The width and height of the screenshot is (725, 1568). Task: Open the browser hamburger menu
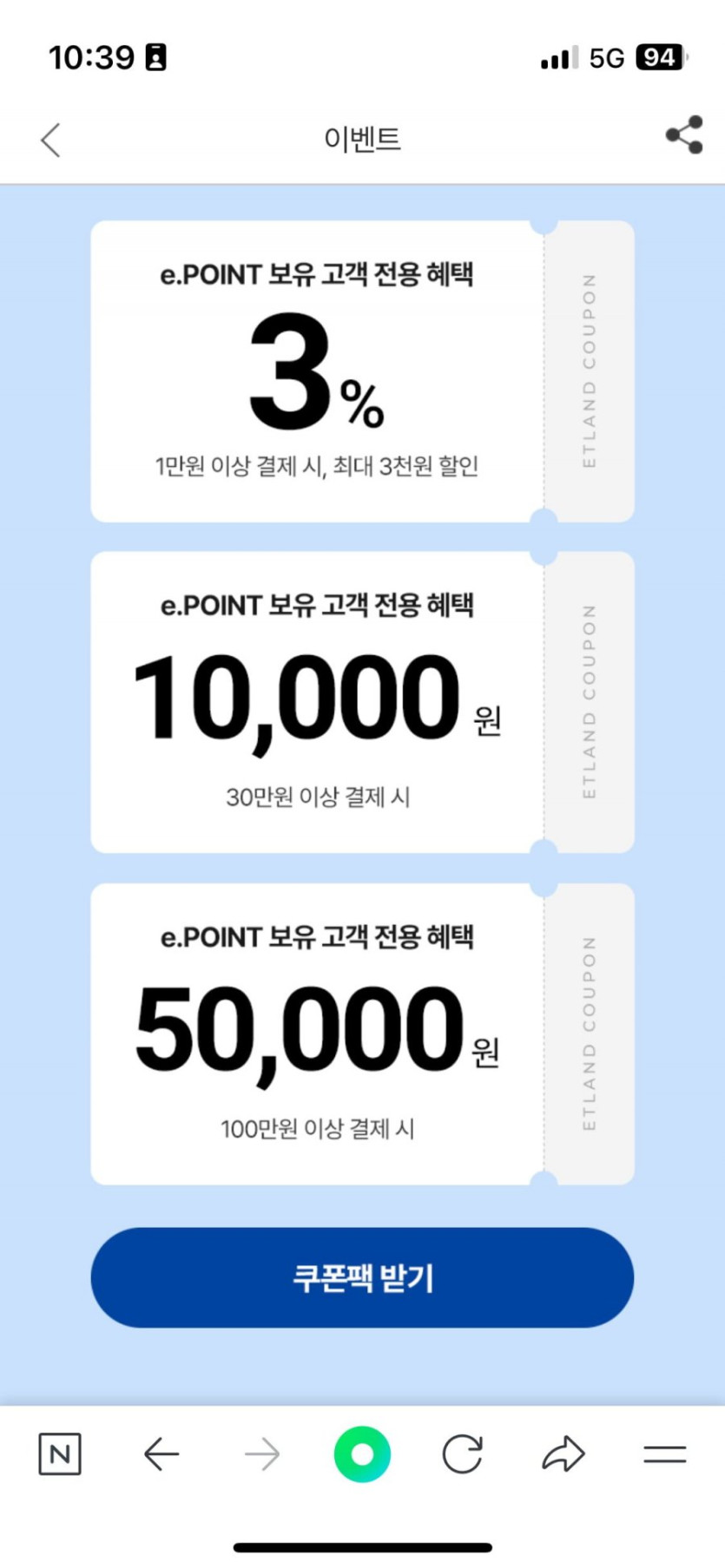665,1453
